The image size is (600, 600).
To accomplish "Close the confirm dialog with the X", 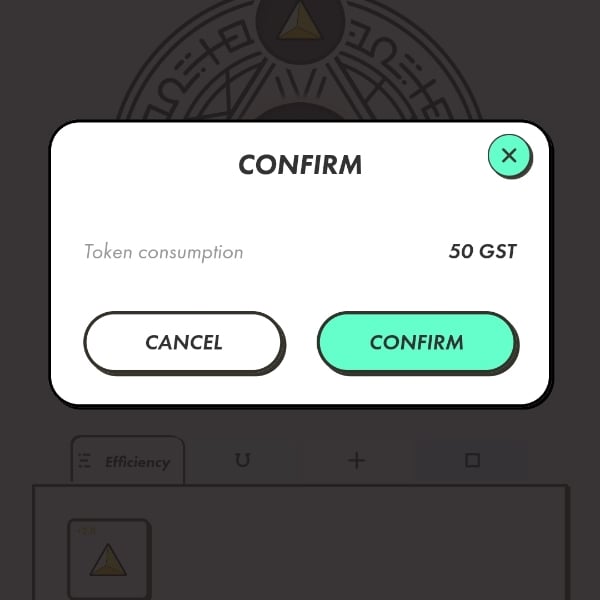I will pos(509,155).
